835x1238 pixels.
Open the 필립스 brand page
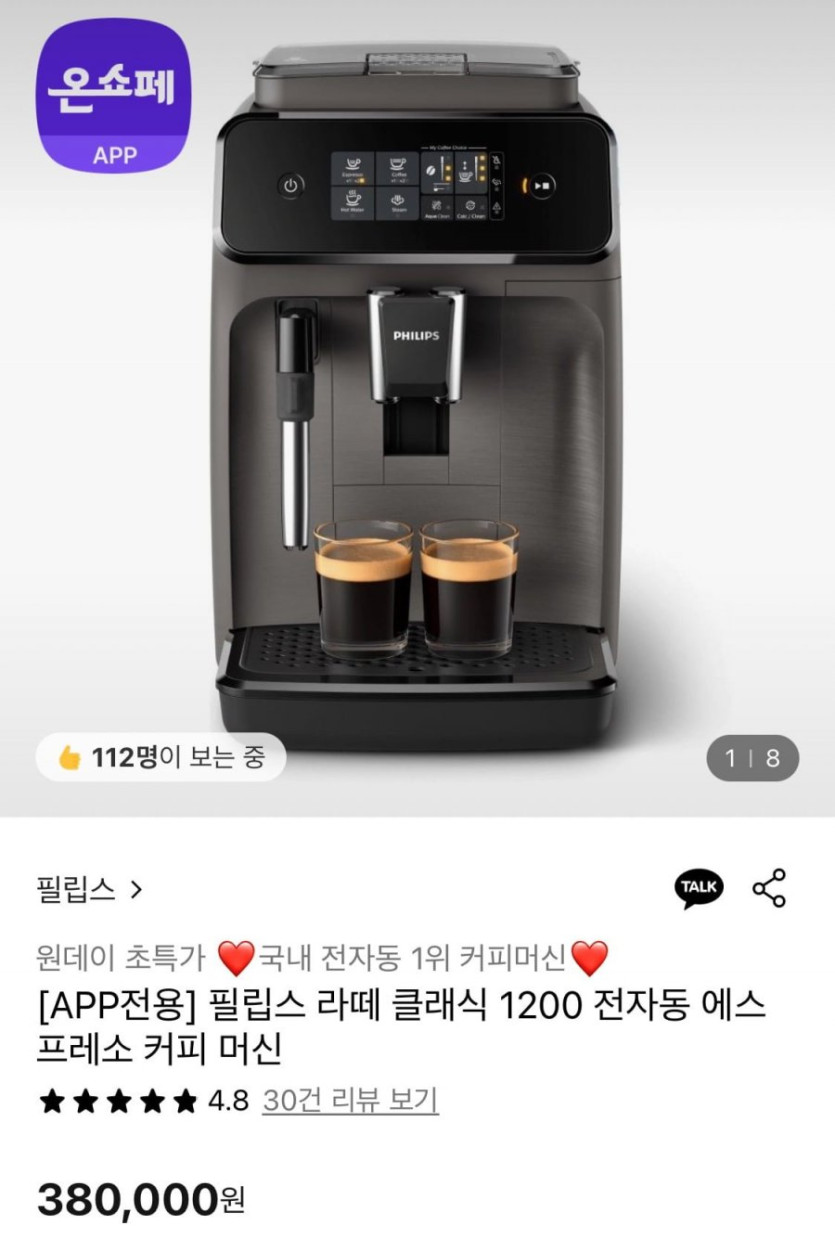pos(90,889)
